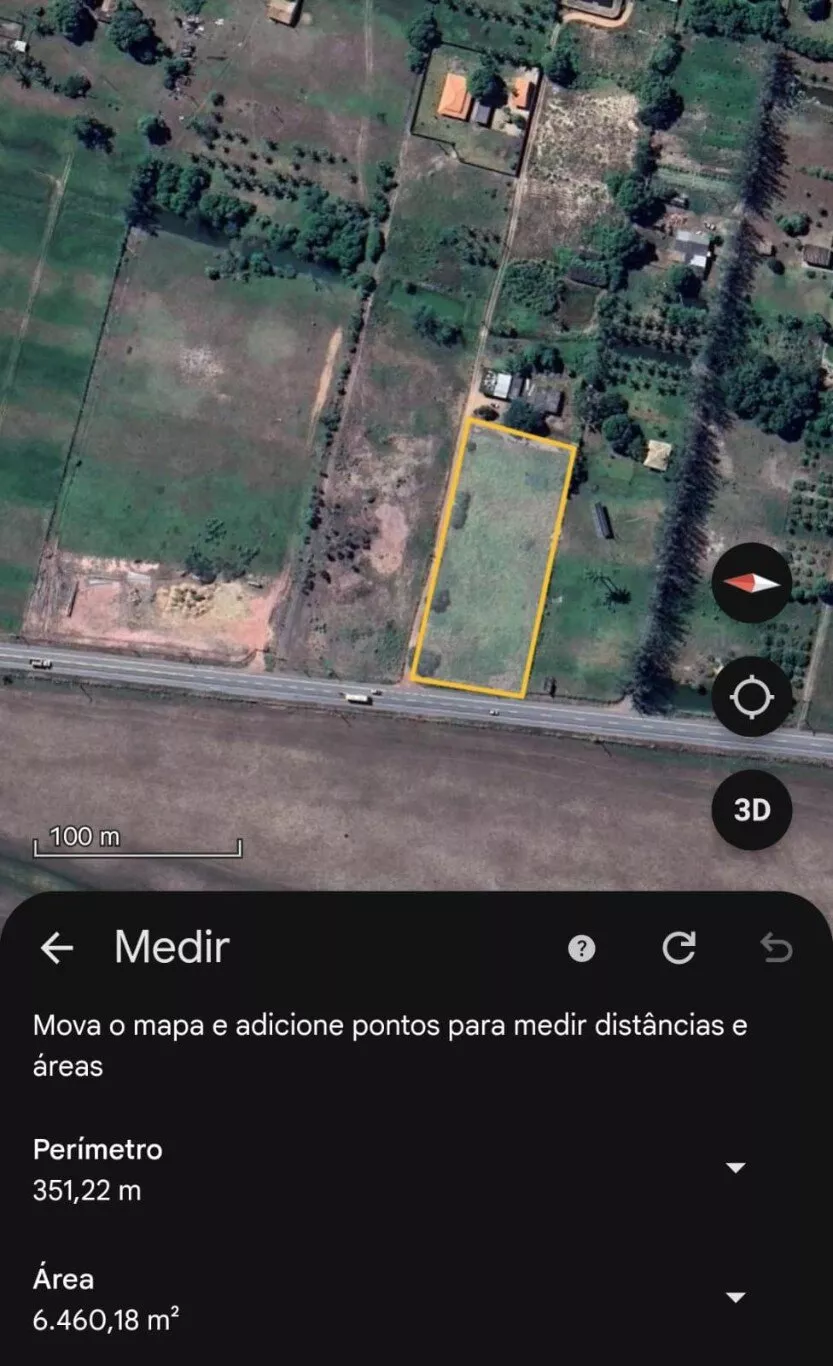This screenshot has width=833, height=1366.
Task: Center the map on my location
Action: pyautogui.click(x=752, y=697)
